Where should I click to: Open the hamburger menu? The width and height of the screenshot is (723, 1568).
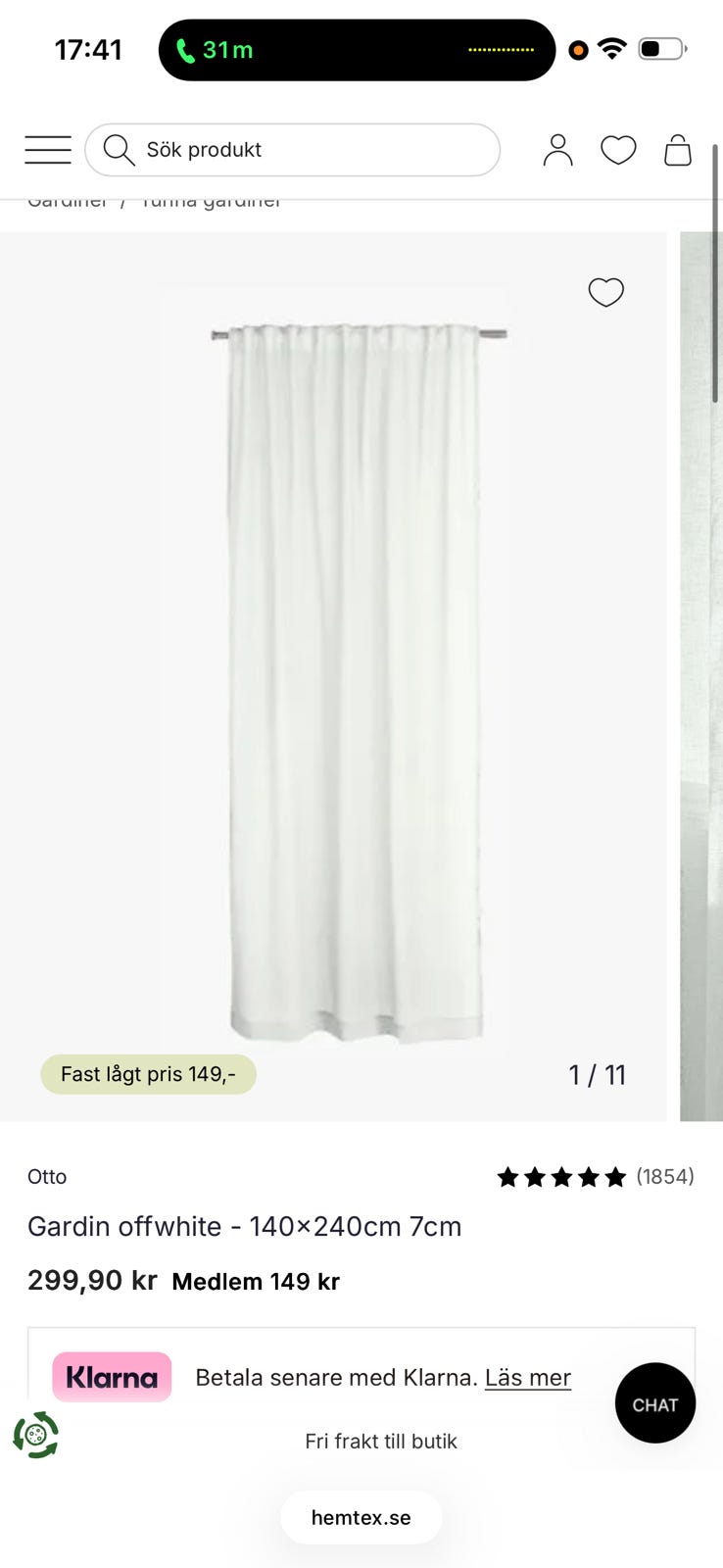48,150
